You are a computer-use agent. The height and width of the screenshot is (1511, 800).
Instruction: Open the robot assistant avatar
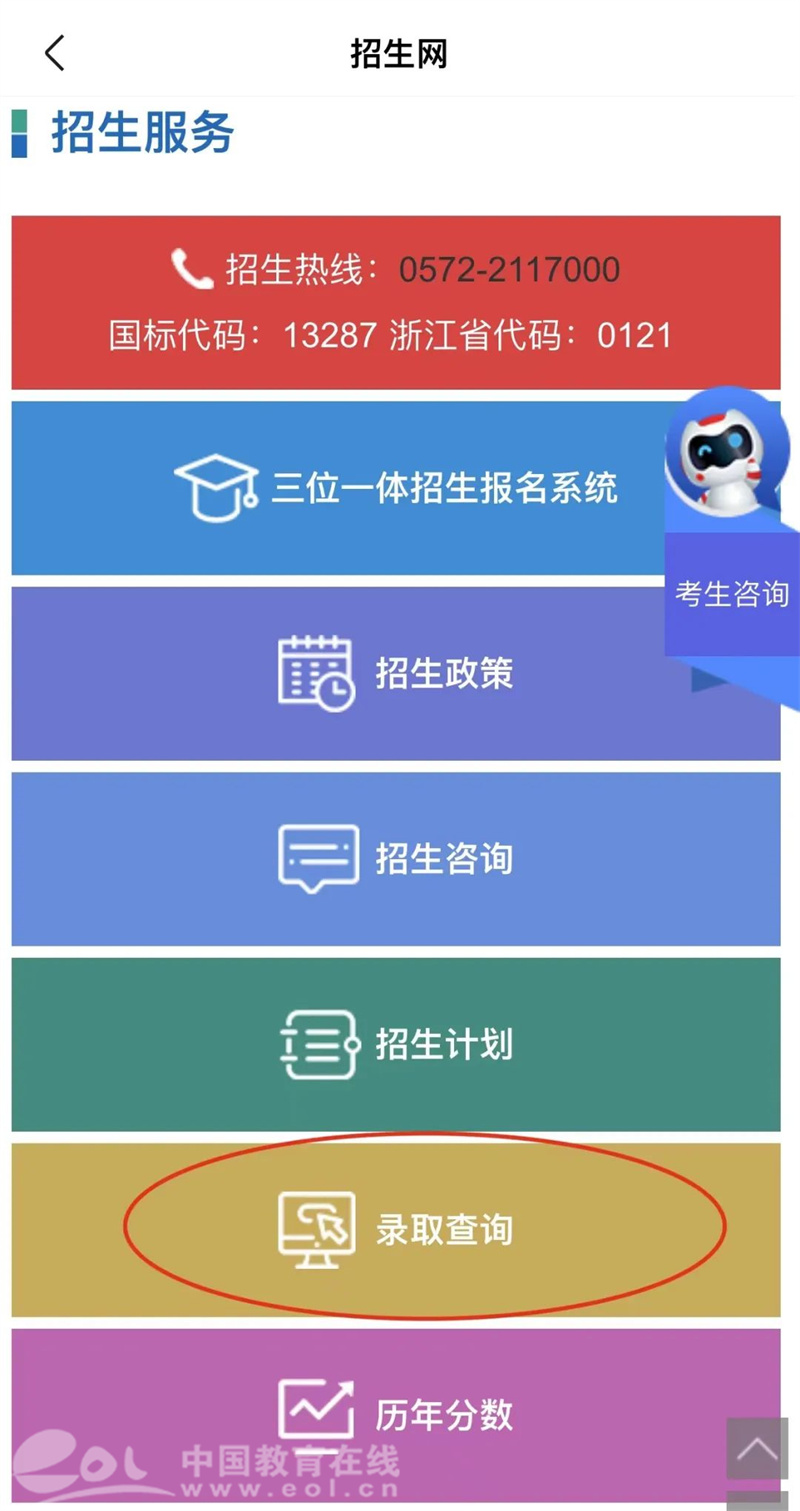[725, 455]
